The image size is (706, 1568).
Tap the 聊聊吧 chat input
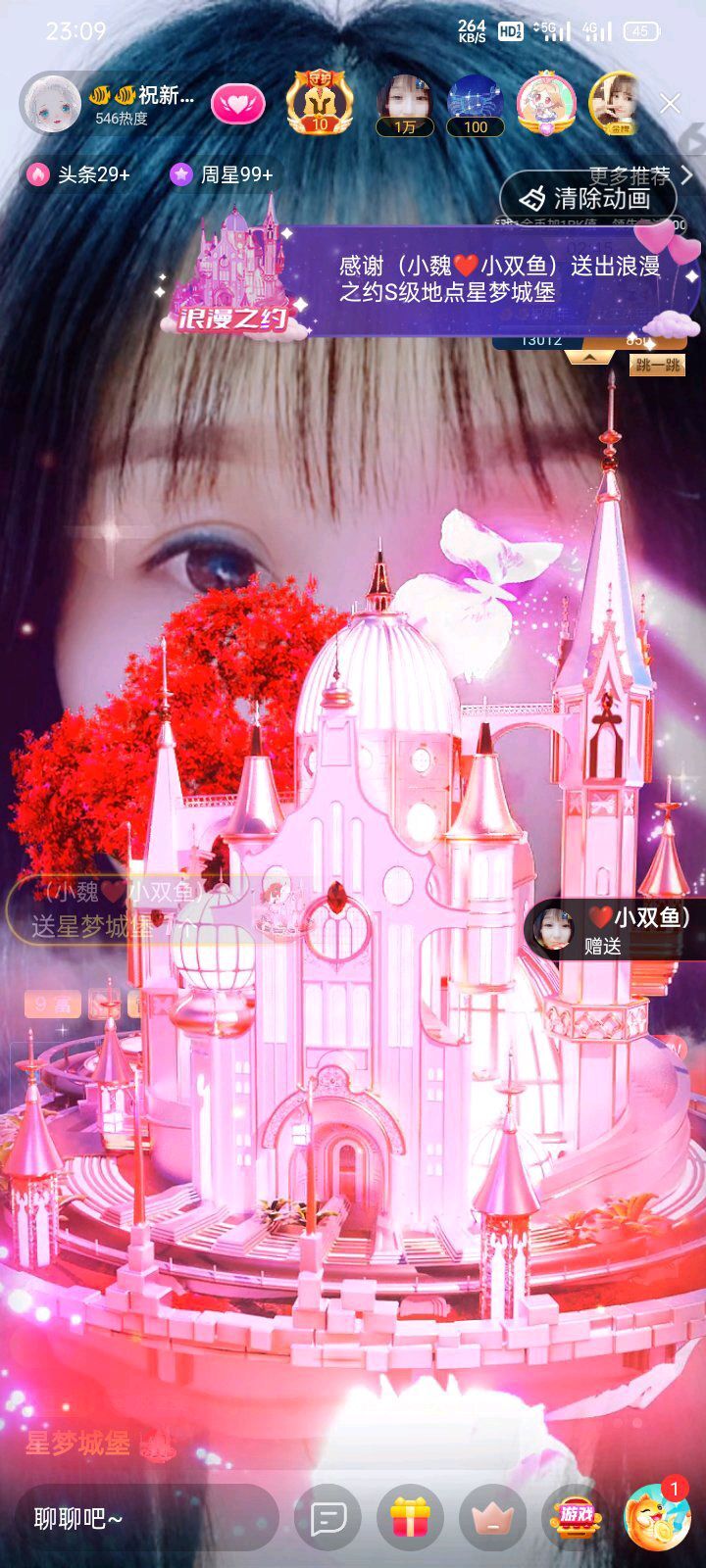[x=147, y=1518]
